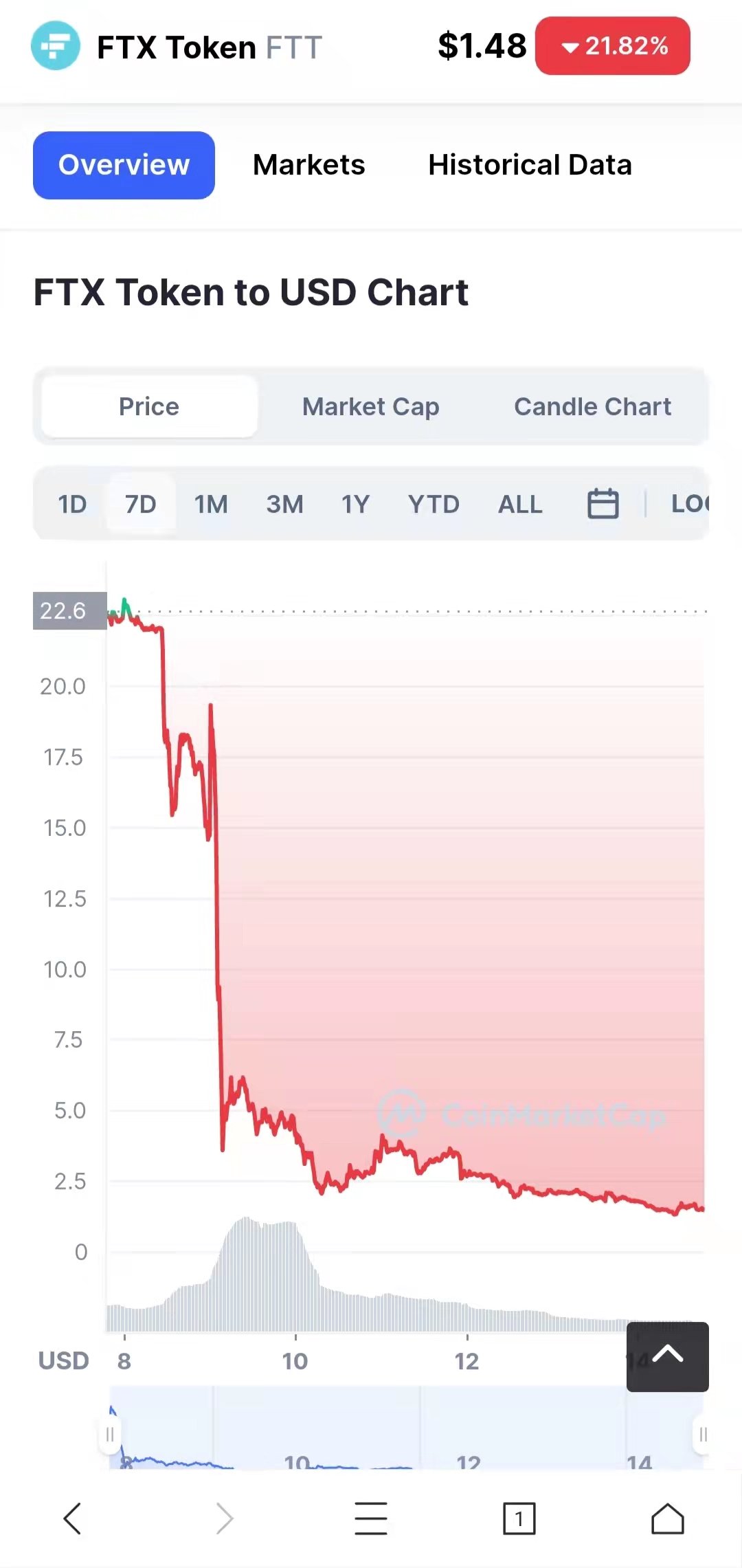Screen dimensions: 742x1568
Task: Switch chart to Market Cap view
Action: click(x=370, y=406)
